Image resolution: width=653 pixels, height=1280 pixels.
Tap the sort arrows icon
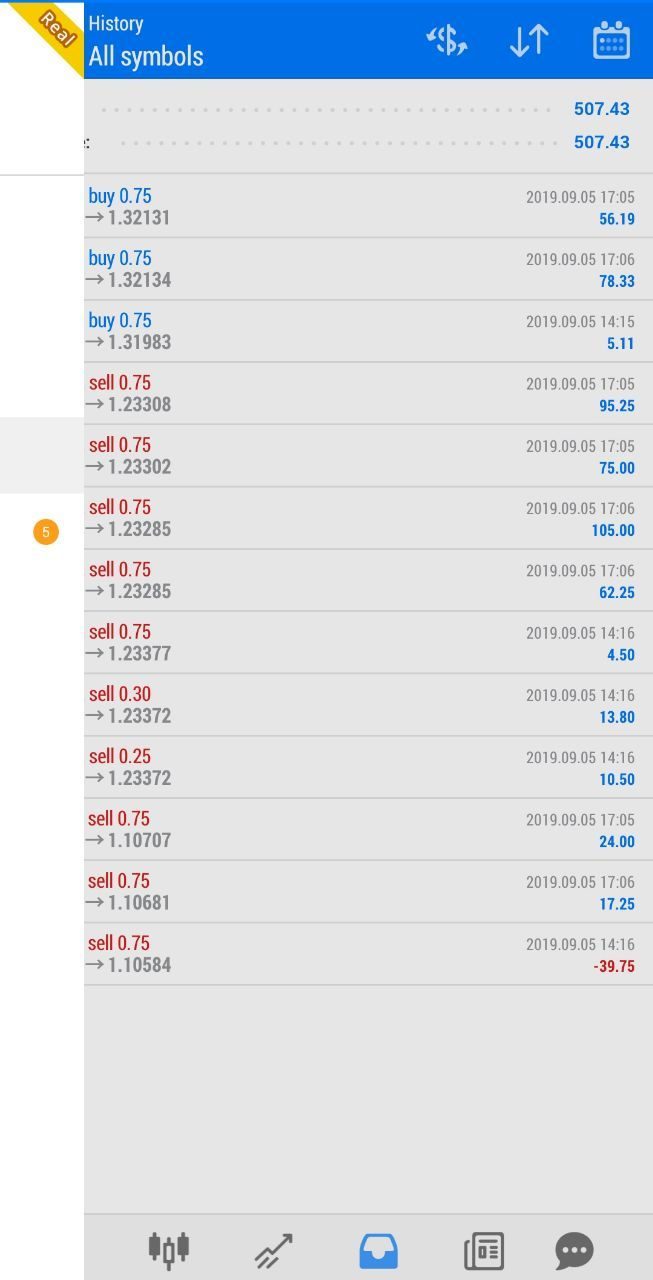point(529,41)
